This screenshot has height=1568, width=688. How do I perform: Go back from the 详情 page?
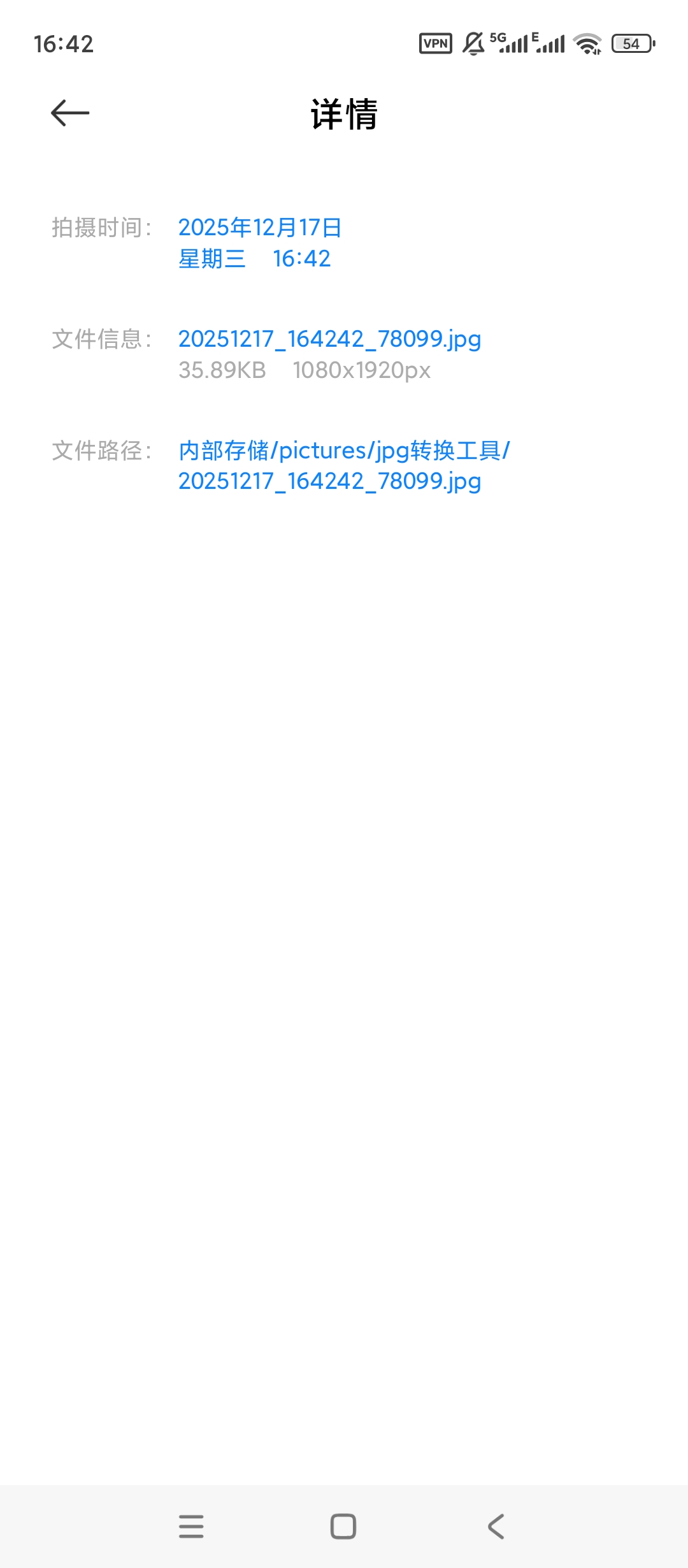(x=70, y=113)
